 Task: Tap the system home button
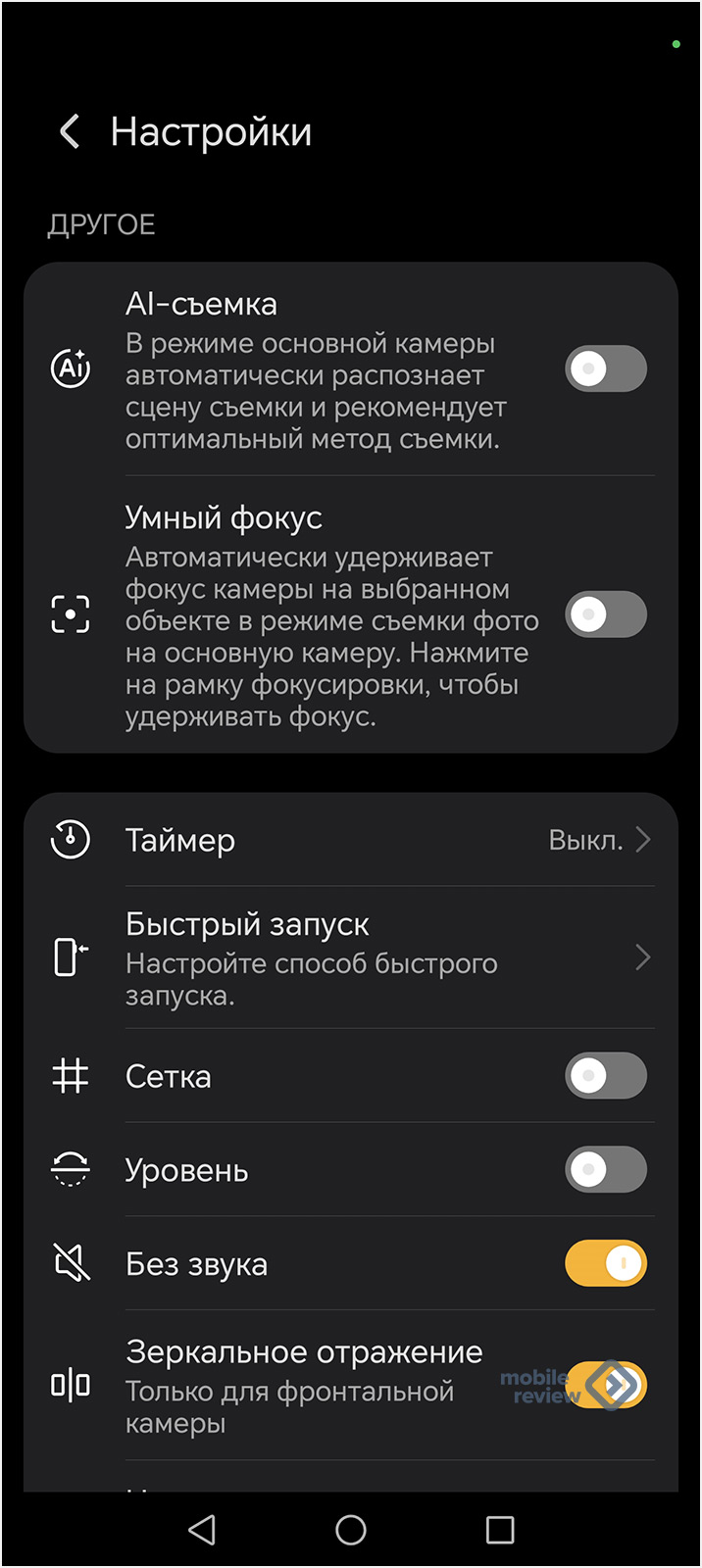coord(350,1530)
